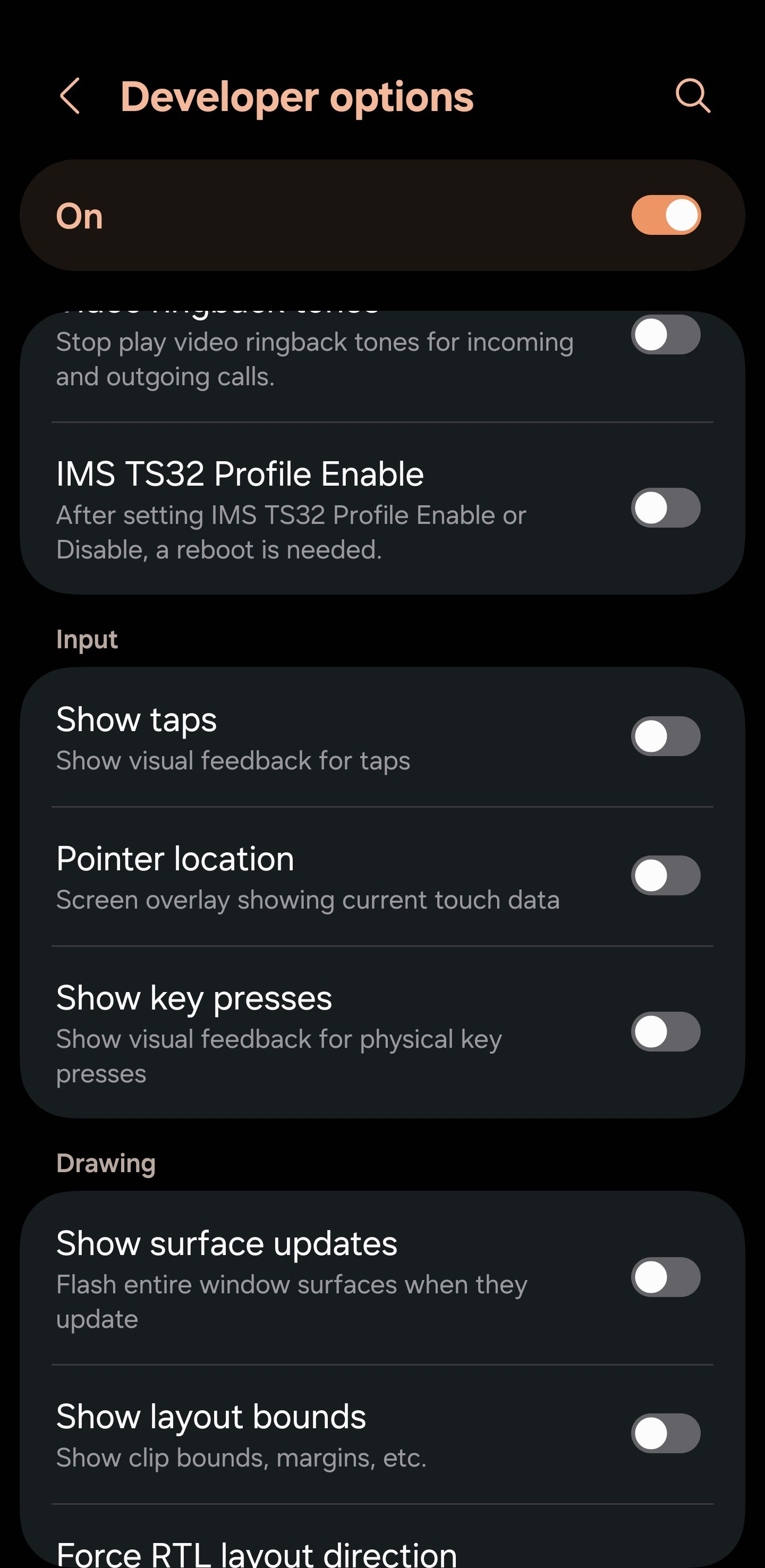Go back from Developer options
This screenshot has width=765, height=1568.
(70, 96)
